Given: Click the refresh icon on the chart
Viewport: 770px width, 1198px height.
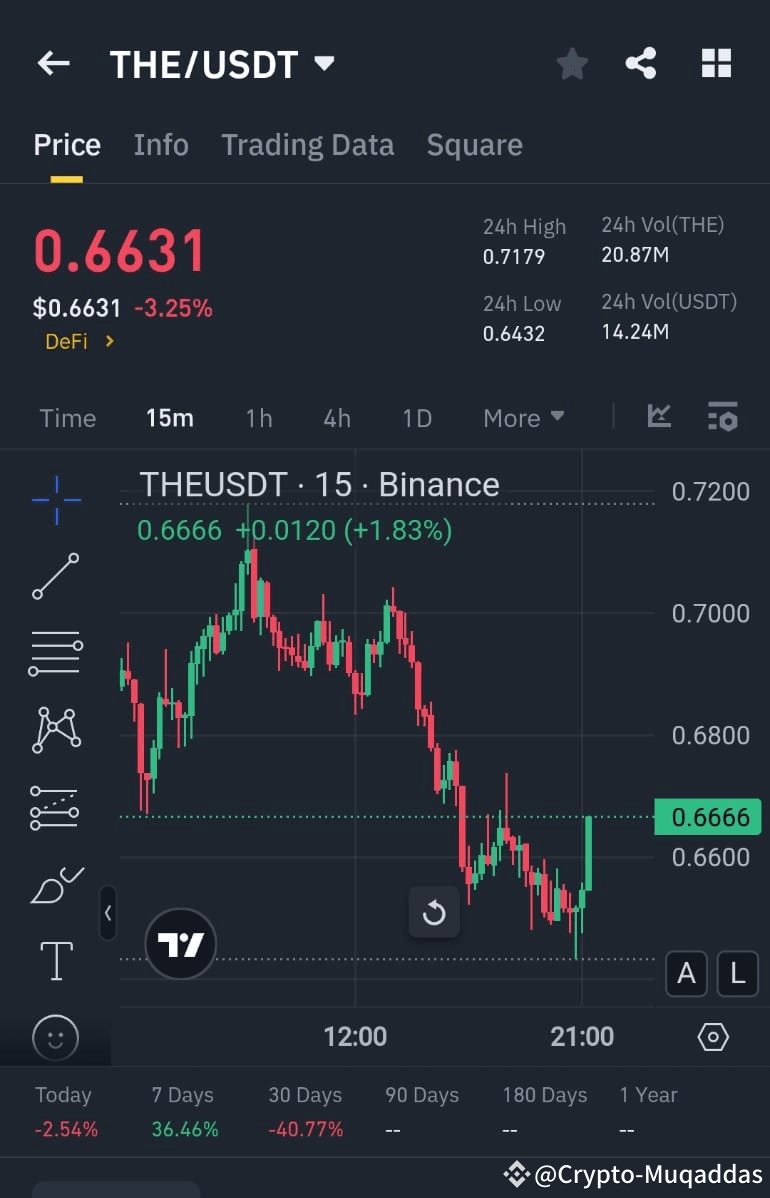Looking at the screenshot, I should [434, 911].
